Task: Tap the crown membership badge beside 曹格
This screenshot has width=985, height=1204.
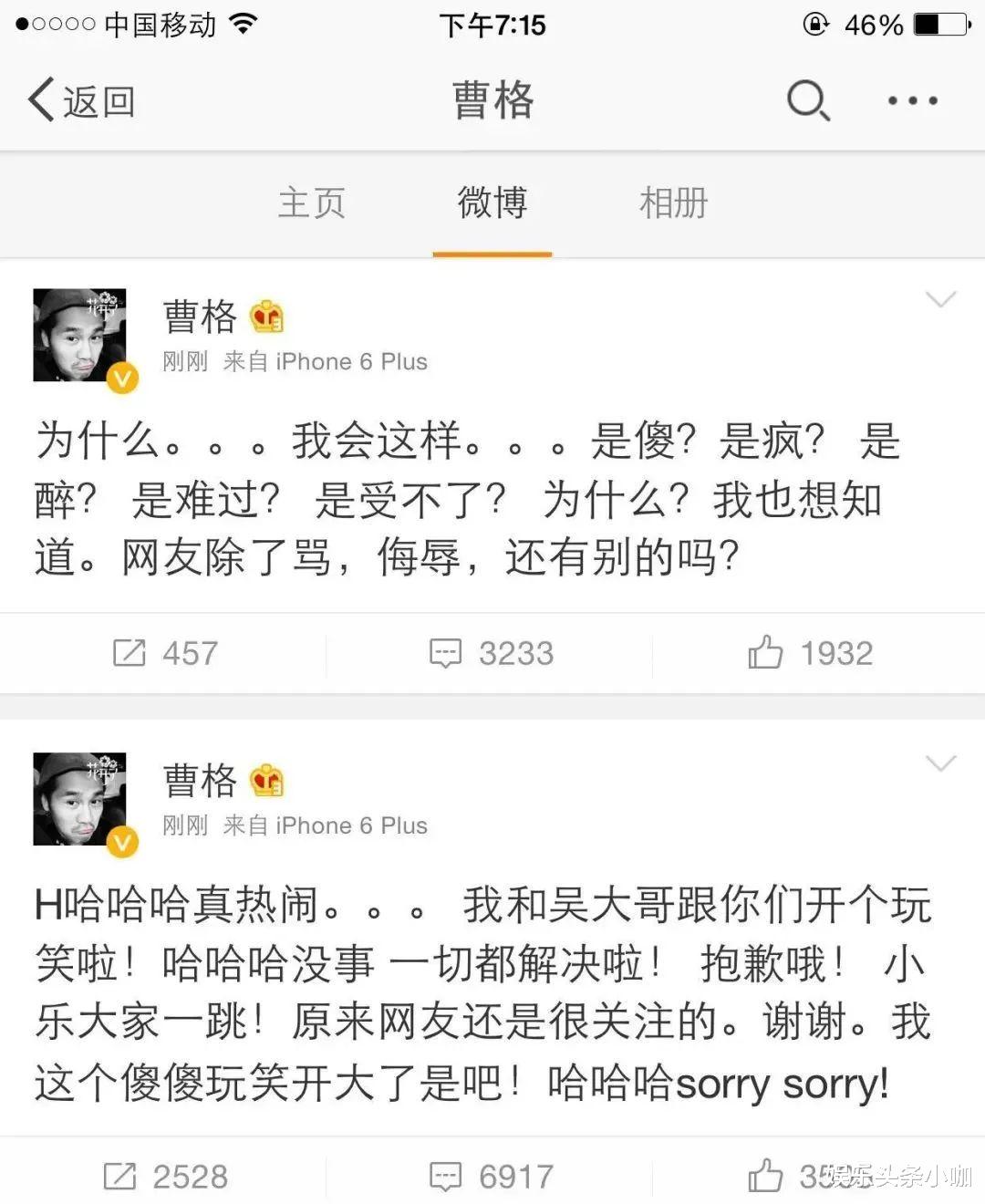Action: pos(267,317)
